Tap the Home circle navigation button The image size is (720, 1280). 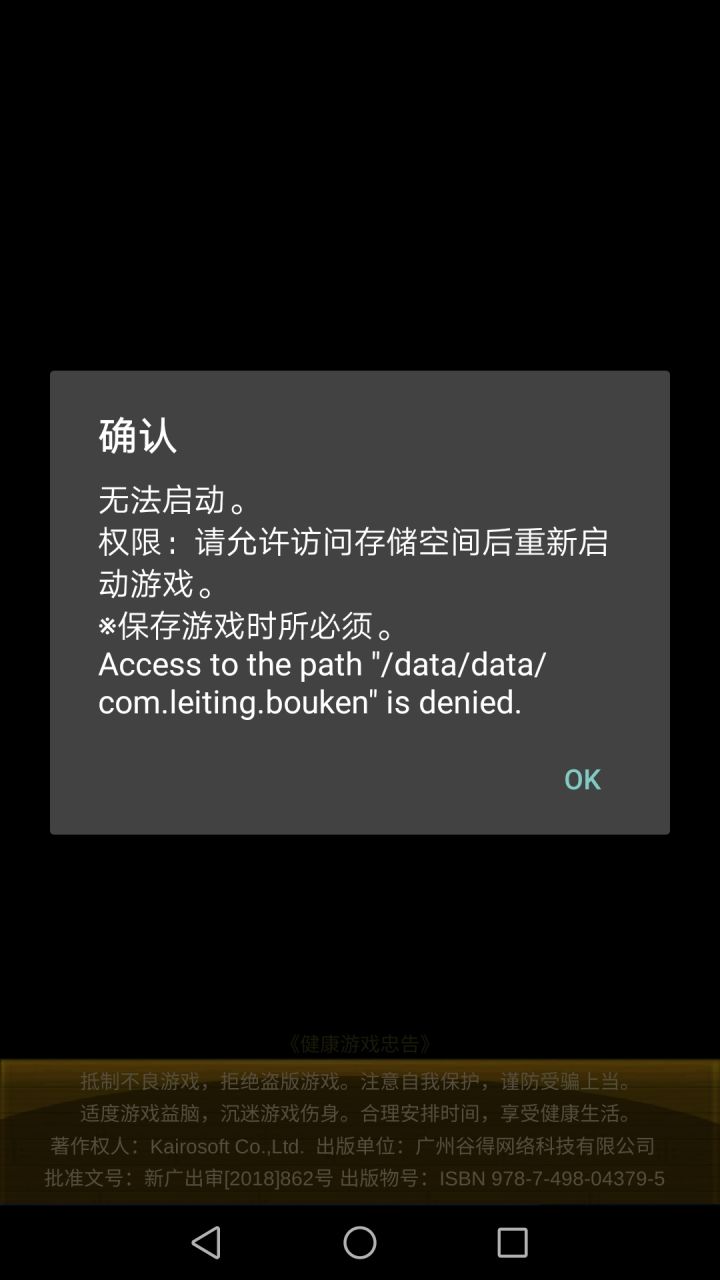coord(359,1243)
